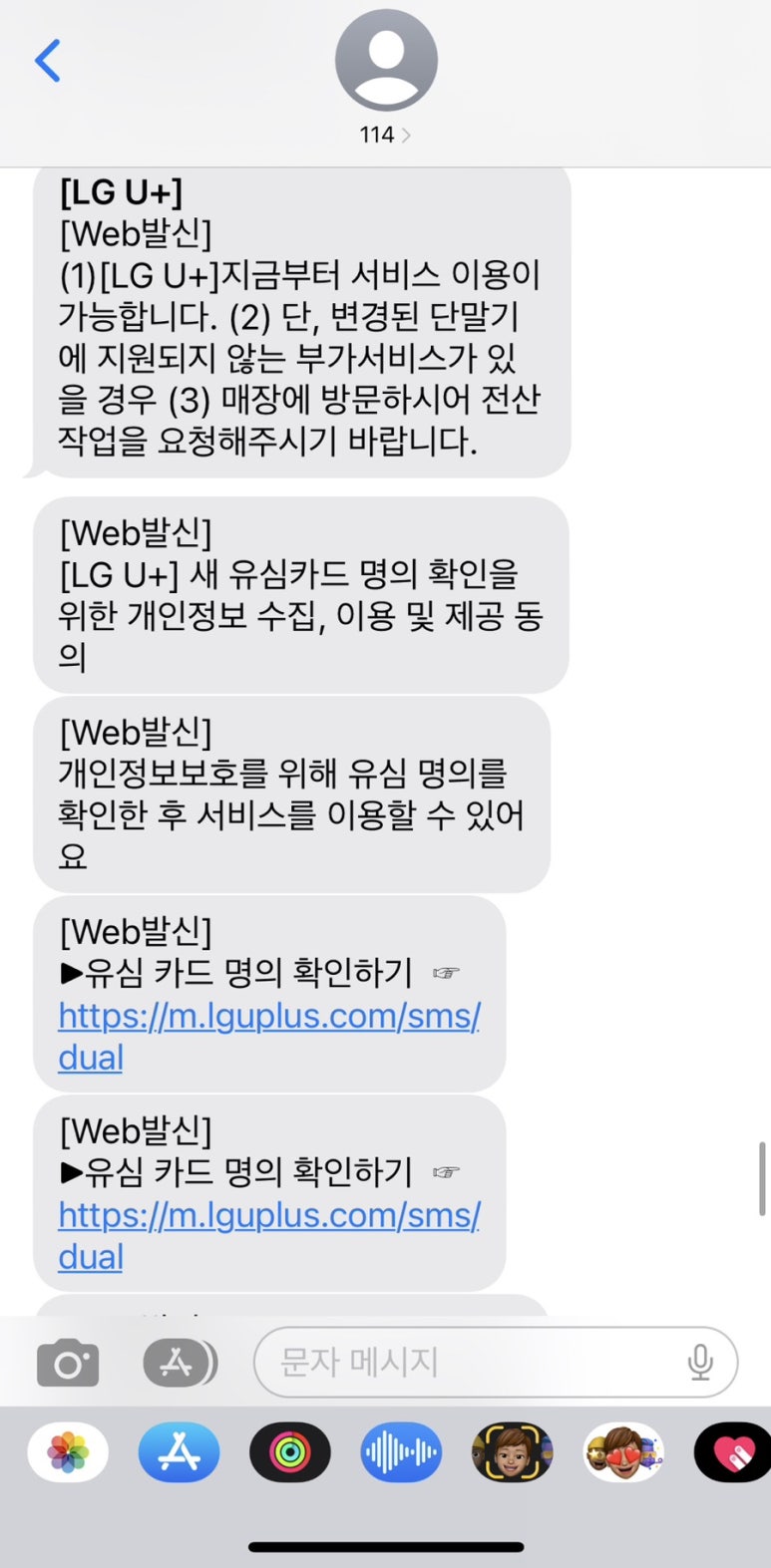Open the Memoji stickers app
771x1568 pixels.
623,1453
